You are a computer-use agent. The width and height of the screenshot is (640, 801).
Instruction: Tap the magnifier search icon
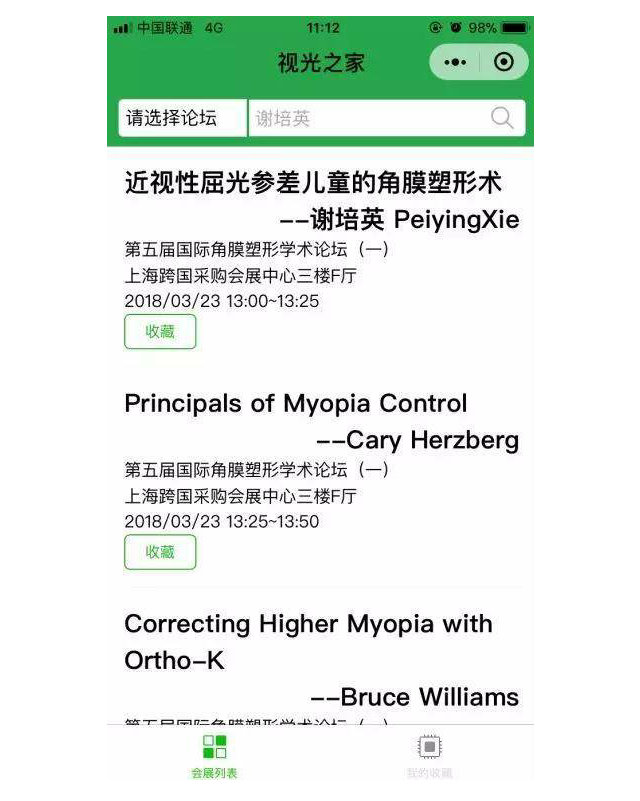(x=502, y=118)
